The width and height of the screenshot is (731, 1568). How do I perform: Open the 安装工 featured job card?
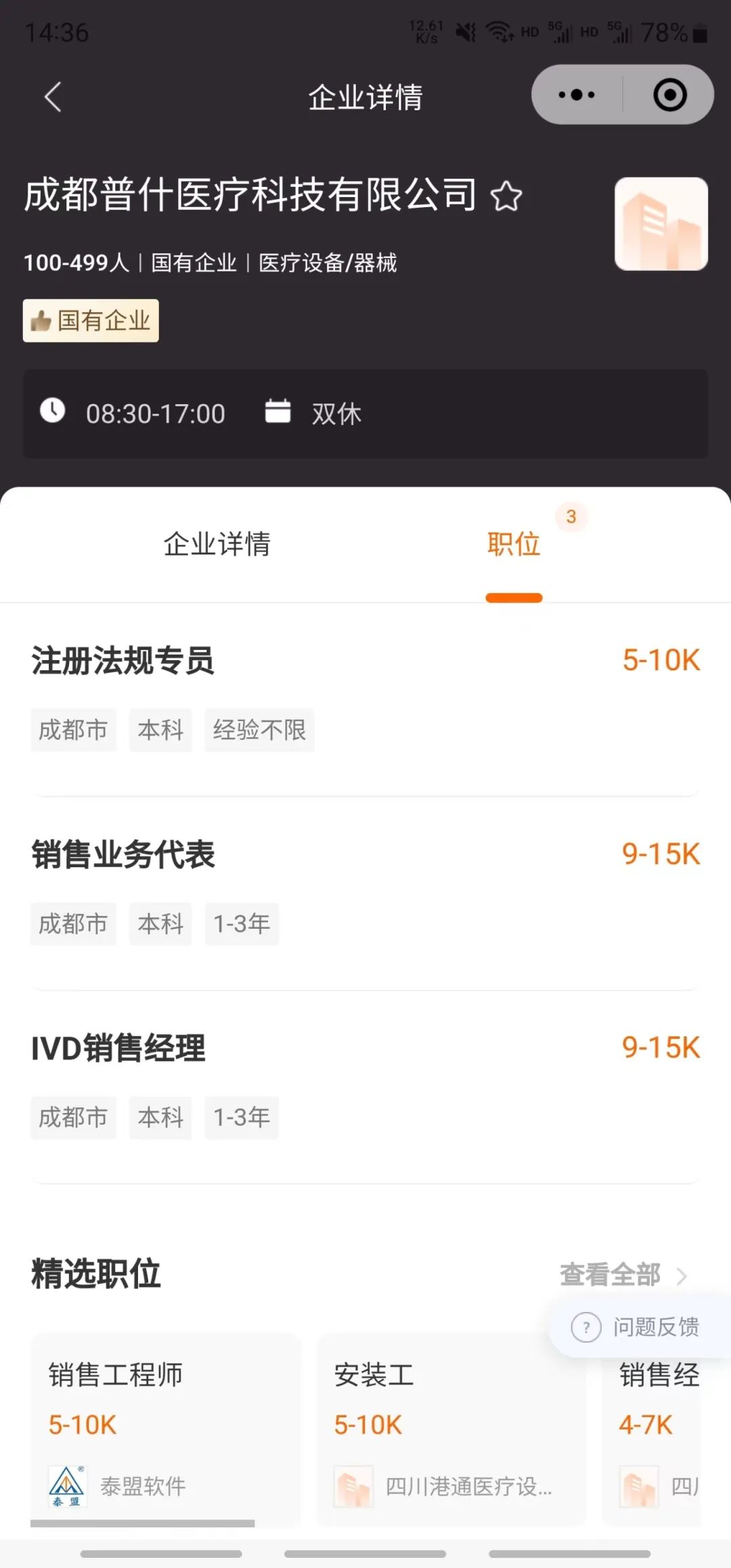tap(451, 1430)
